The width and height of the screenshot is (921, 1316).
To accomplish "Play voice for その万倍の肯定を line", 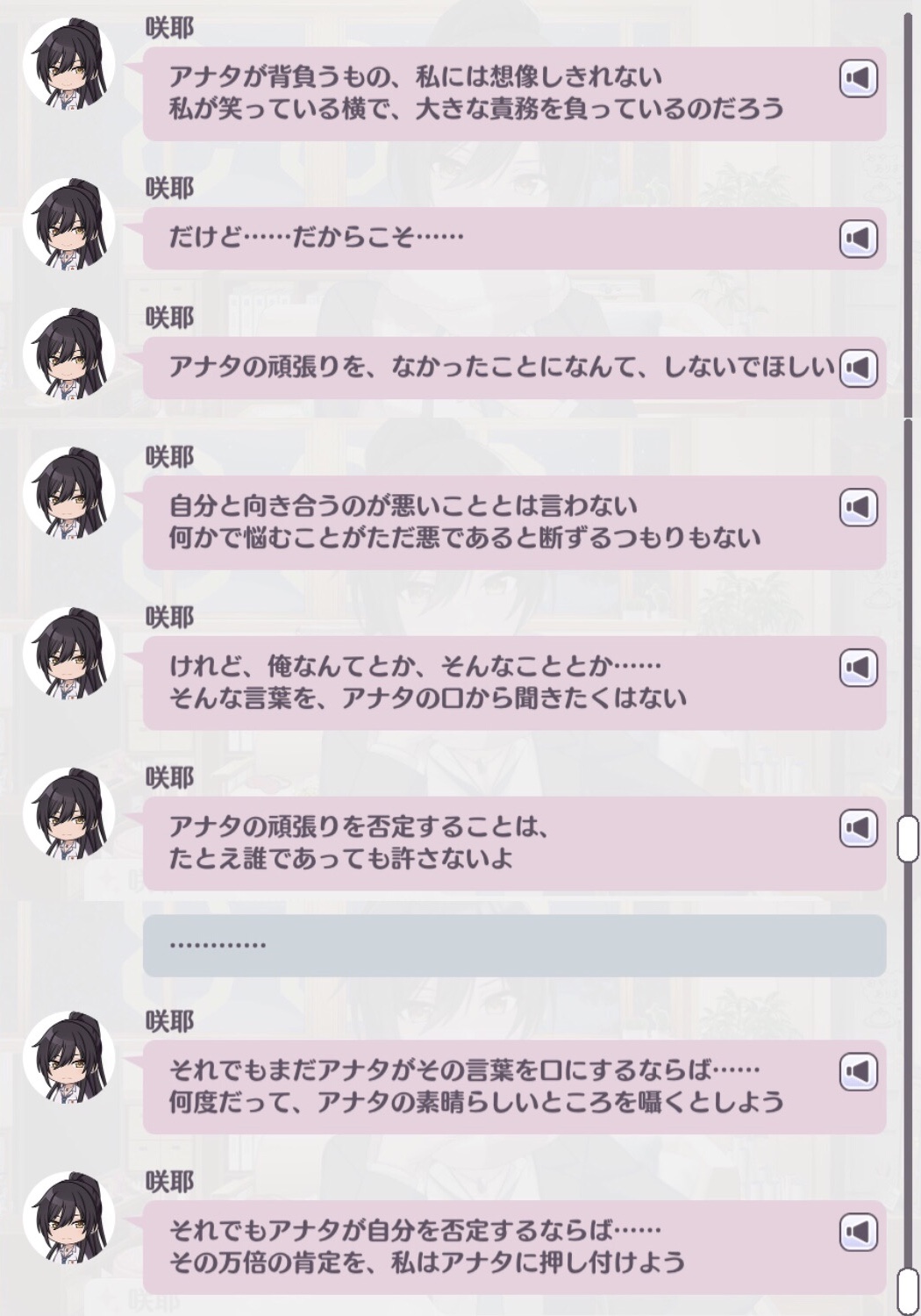I will (x=858, y=1232).
